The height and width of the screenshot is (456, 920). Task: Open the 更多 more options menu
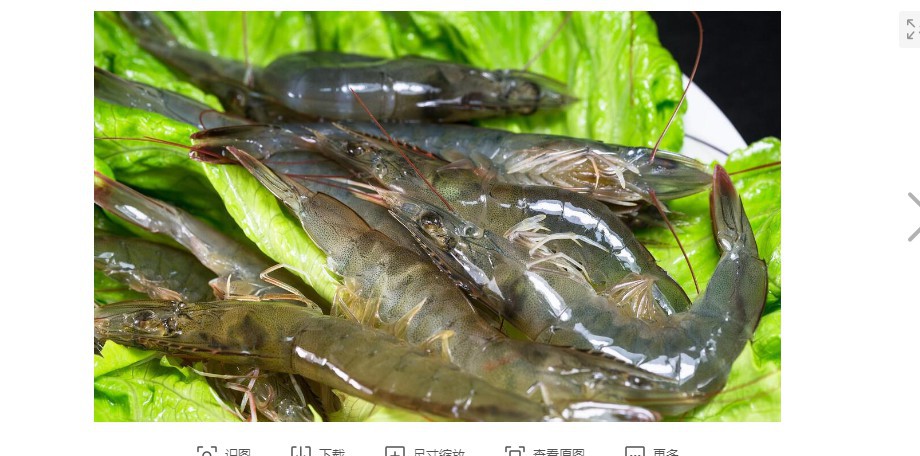(652, 453)
